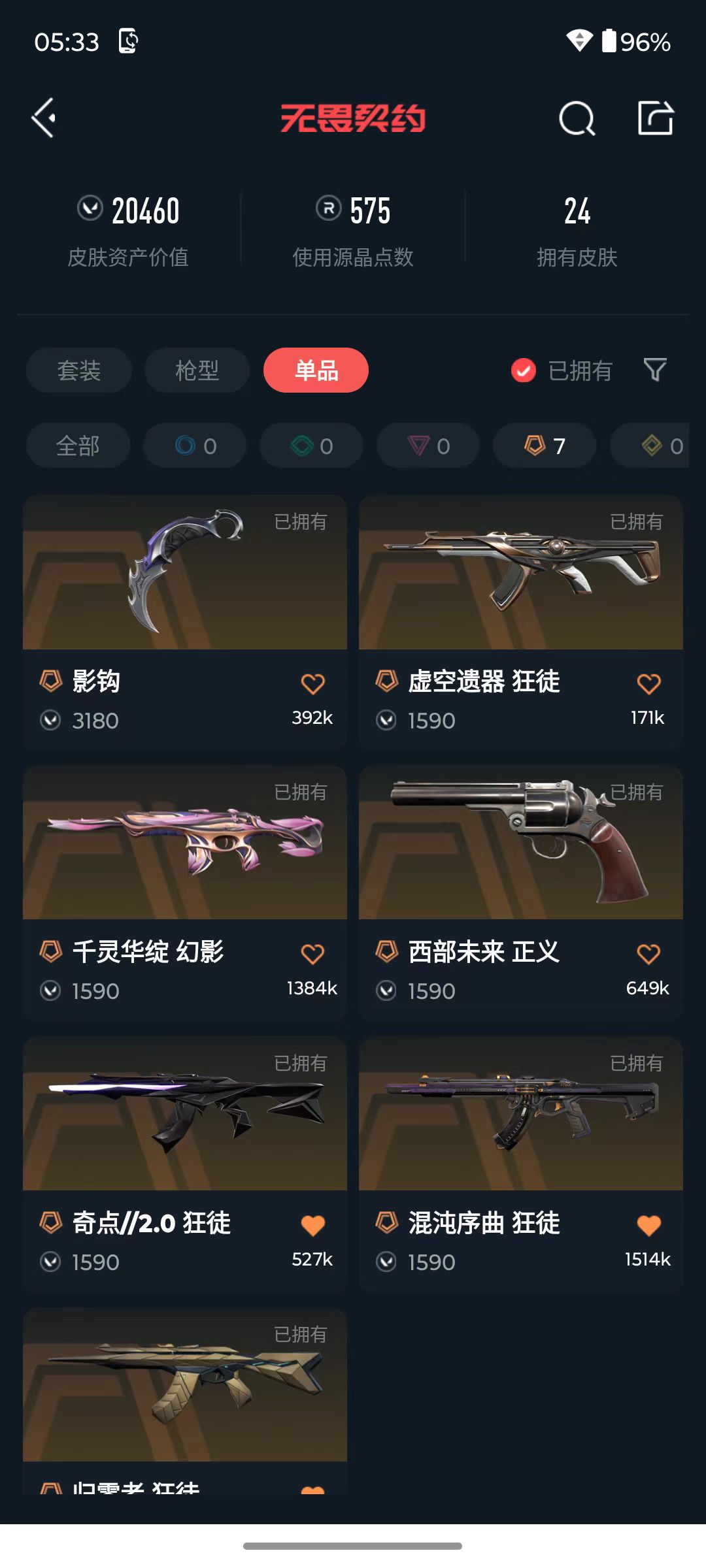Filter by the green diamond tier chip
706x1568 pixels.
[311, 446]
